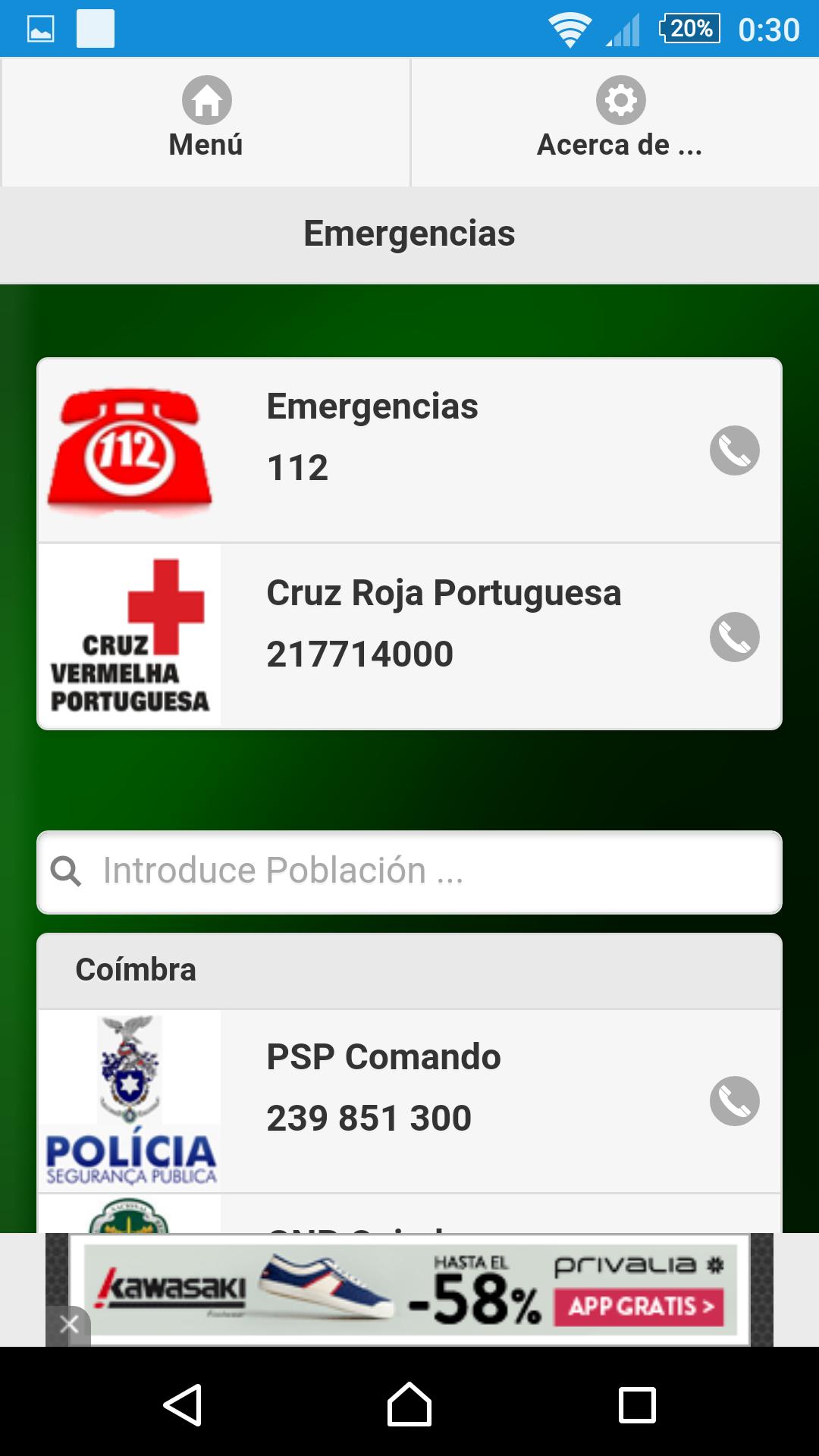Tap the Cruz Vermelha Portuguesa logo
This screenshot has width=819, height=1456.
coord(130,635)
